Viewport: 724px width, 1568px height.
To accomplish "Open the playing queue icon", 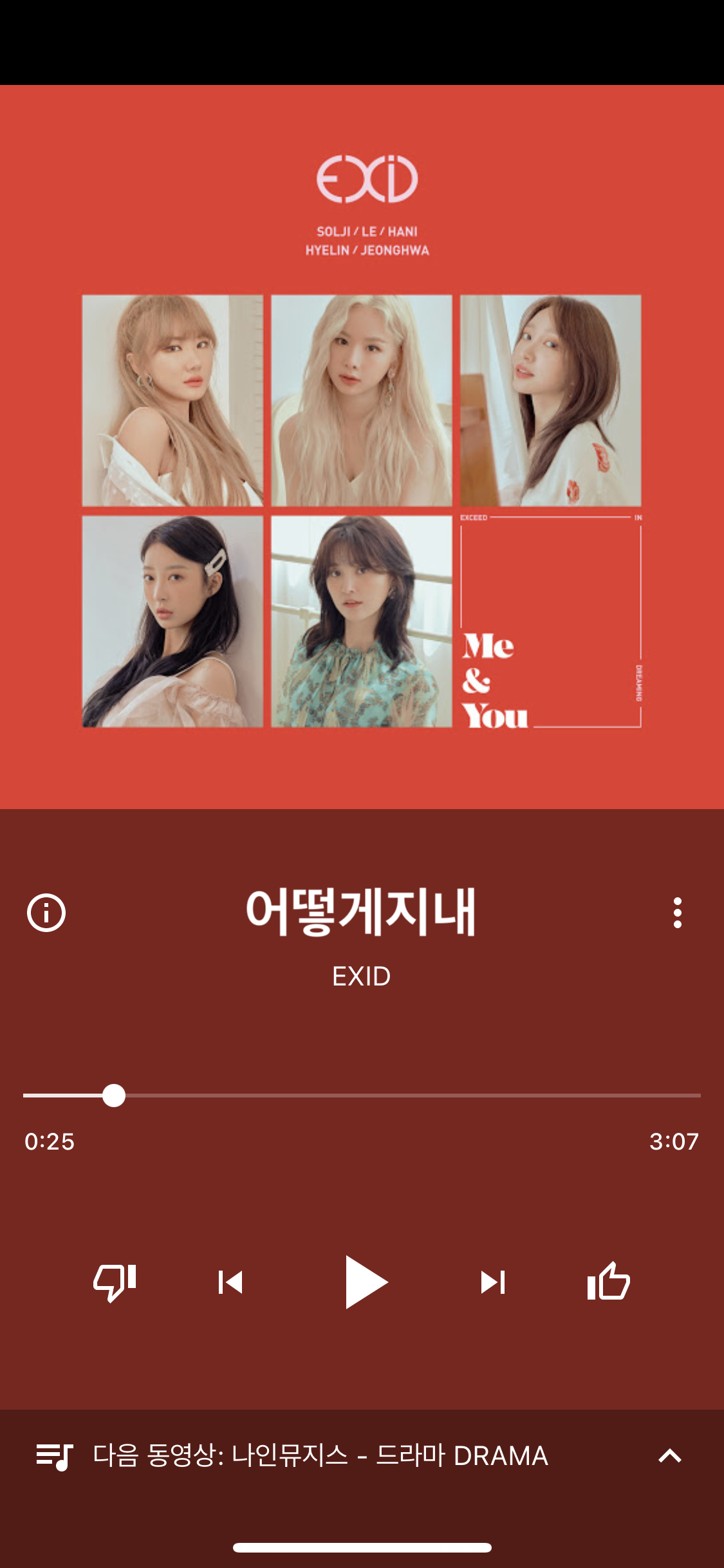I will tap(55, 1457).
